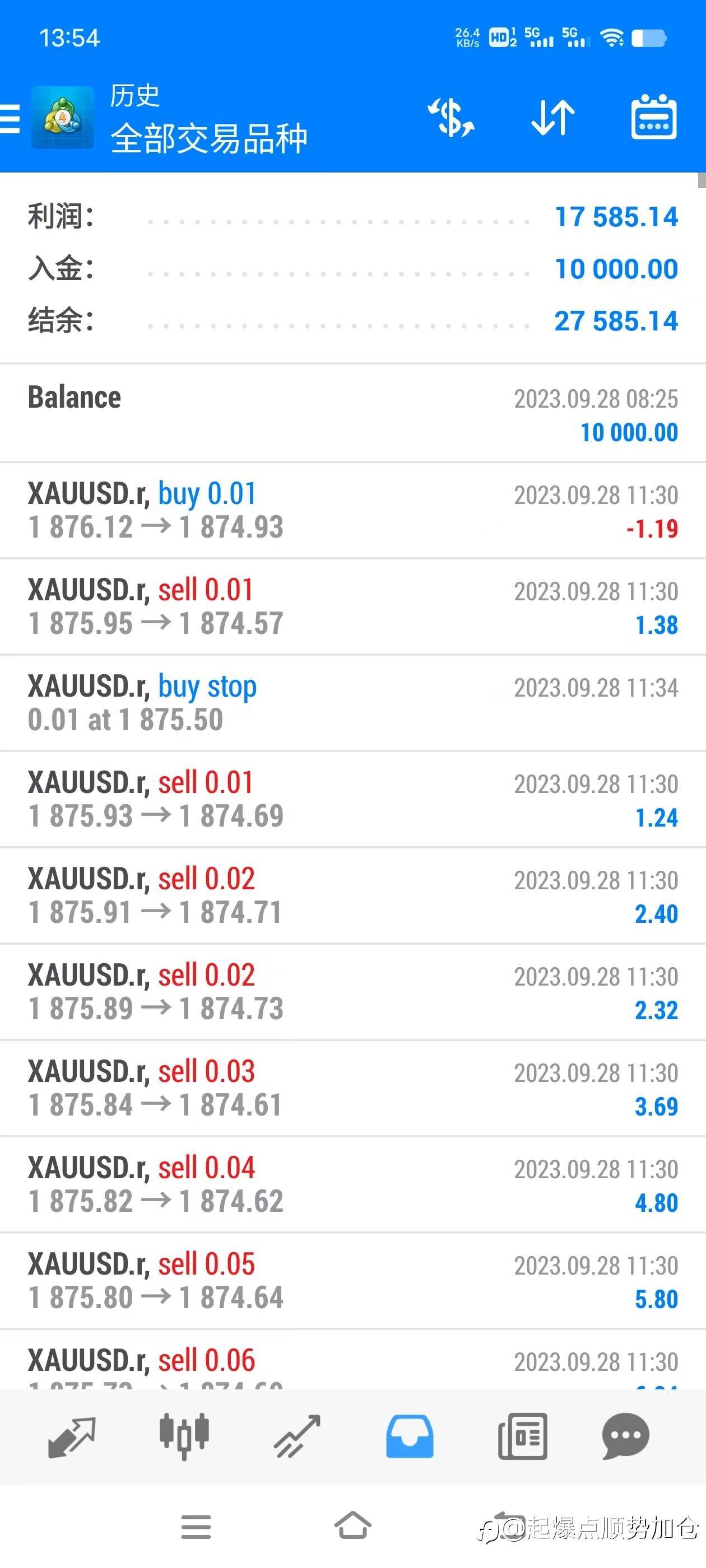
Task: Switch to the Quotes tab
Action: coord(71,1436)
